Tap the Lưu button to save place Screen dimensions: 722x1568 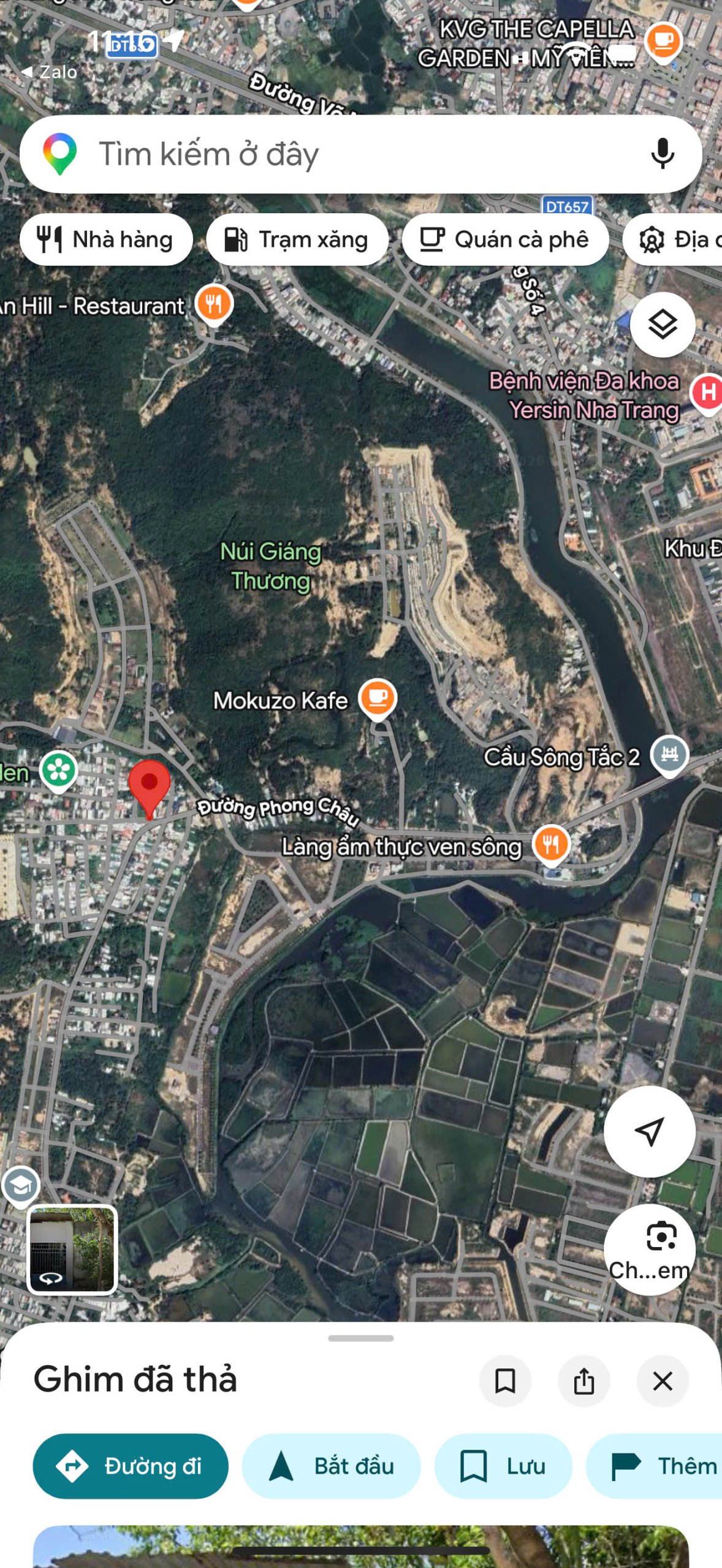tap(503, 1466)
